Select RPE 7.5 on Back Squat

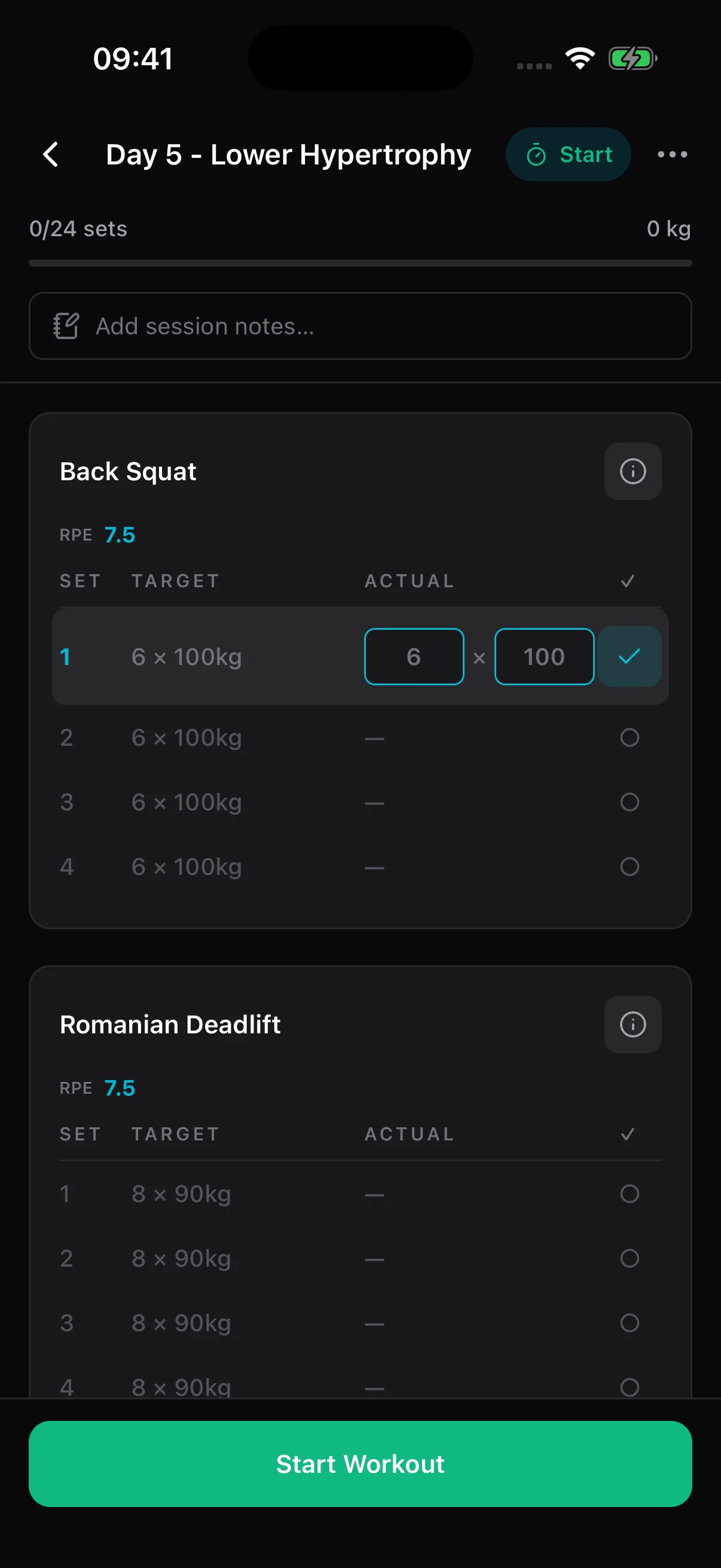point(119,534)
